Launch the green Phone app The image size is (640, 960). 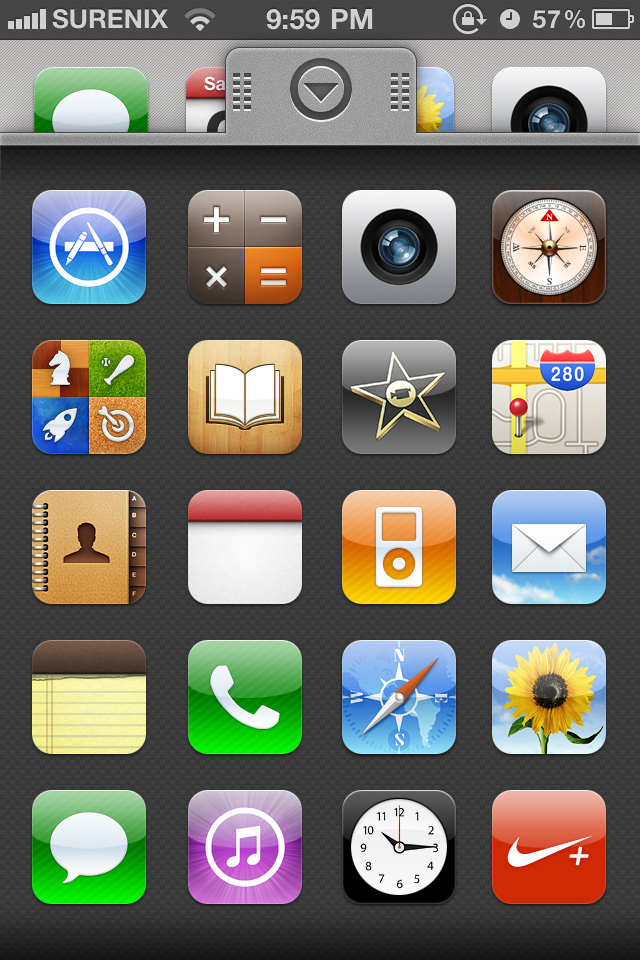tap(245, 697)
